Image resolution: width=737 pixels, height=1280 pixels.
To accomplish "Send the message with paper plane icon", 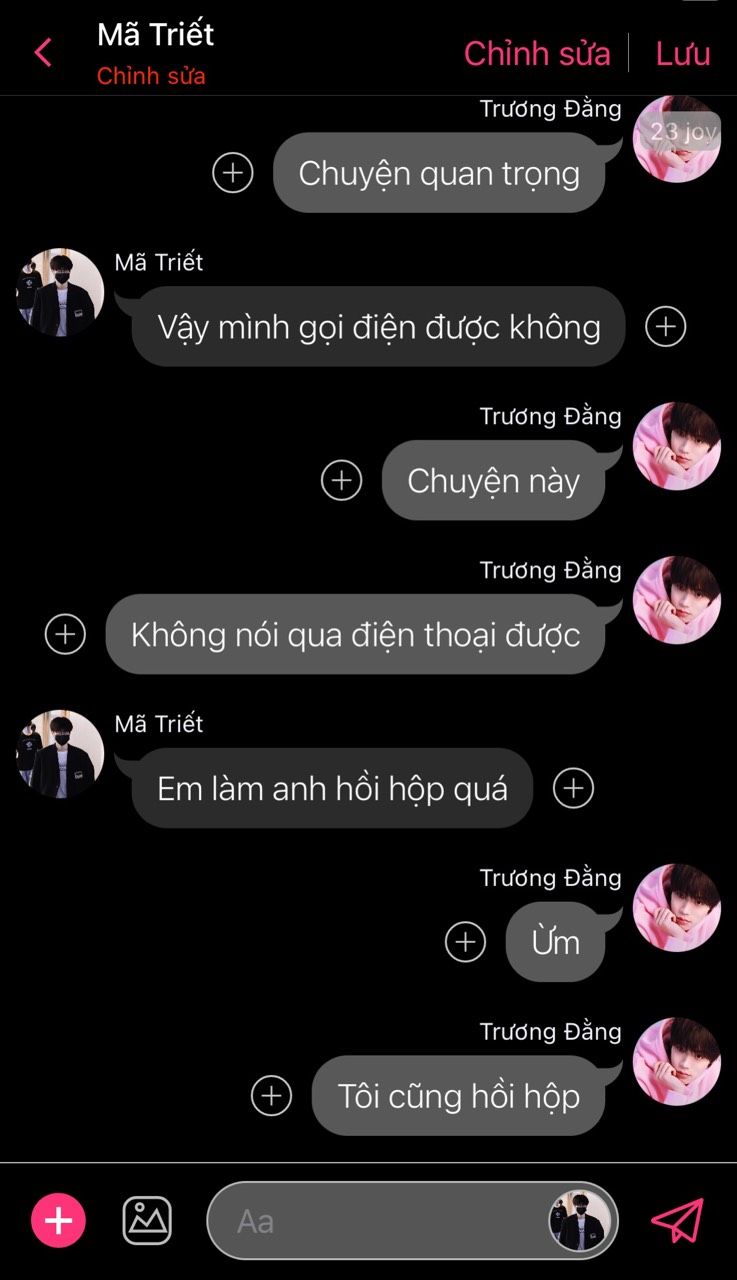I will click(x=678, y=1220).
